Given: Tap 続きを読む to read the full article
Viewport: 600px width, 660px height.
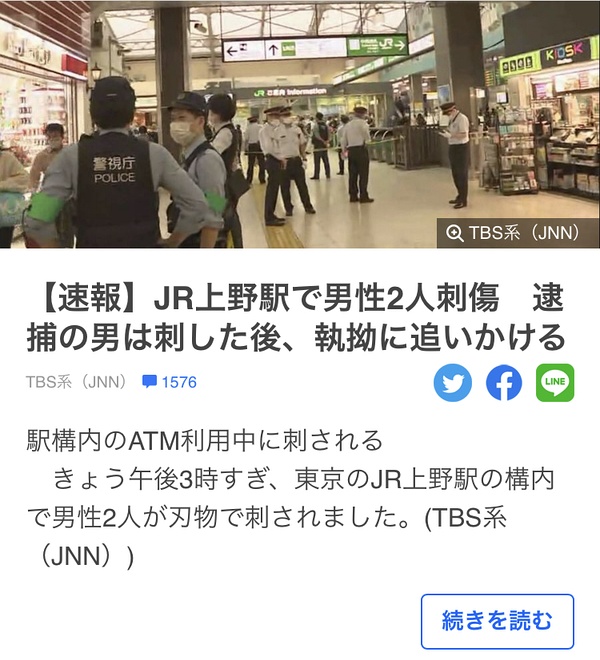Looking at the screenshot, I should tap(497, 621).
